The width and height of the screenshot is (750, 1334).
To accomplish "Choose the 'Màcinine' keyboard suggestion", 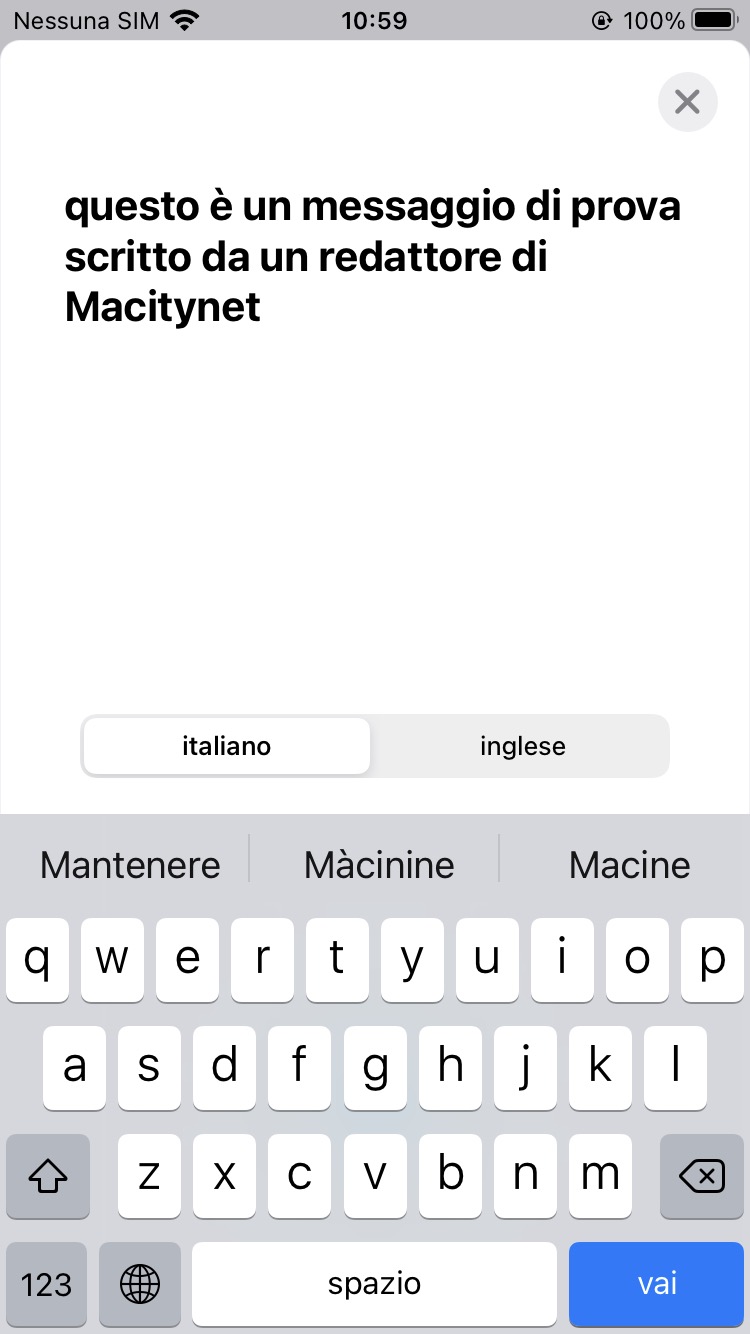I will pyautogui.click(x=379, y=865).
